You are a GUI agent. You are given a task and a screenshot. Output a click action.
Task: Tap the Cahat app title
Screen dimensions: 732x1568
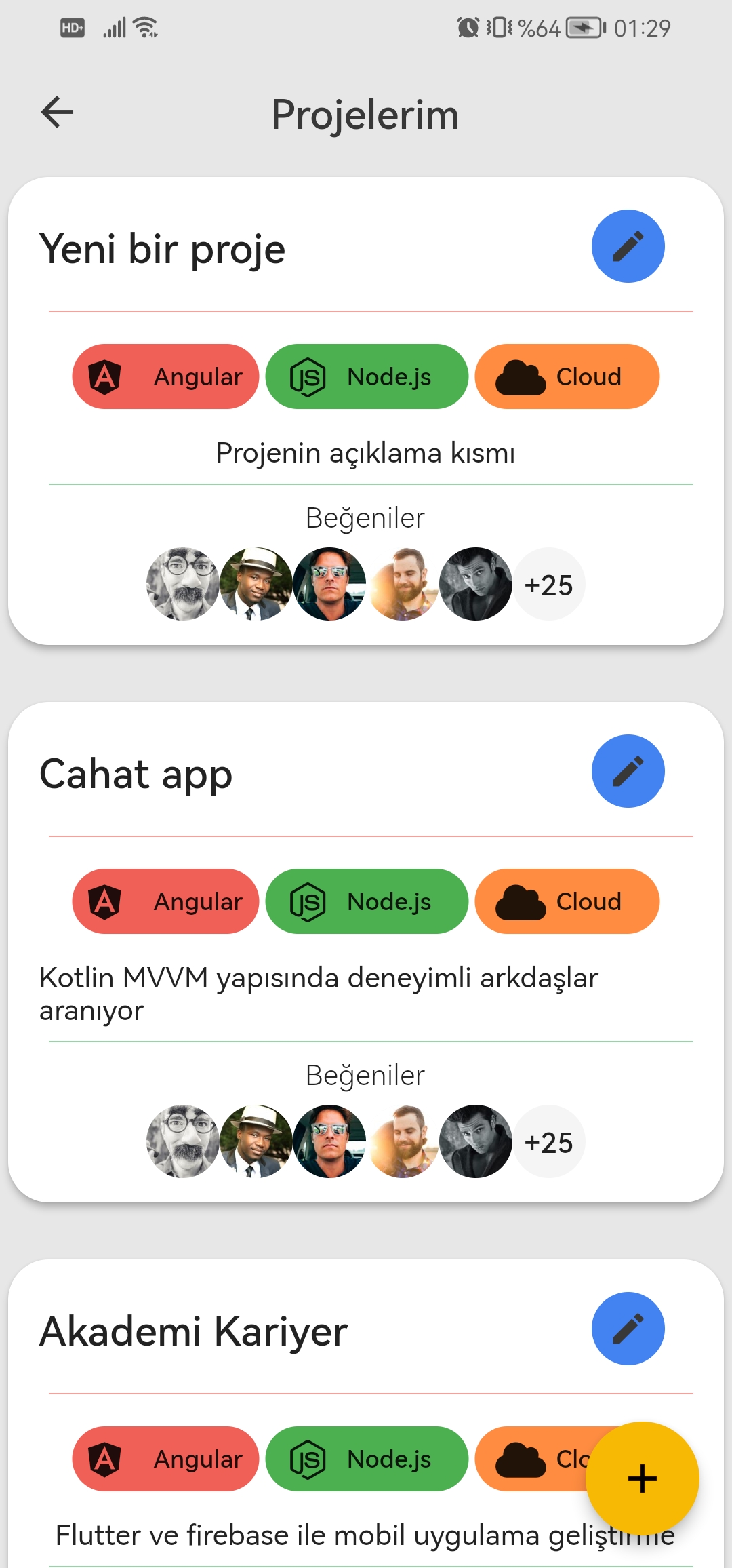[x=136, y=773]
